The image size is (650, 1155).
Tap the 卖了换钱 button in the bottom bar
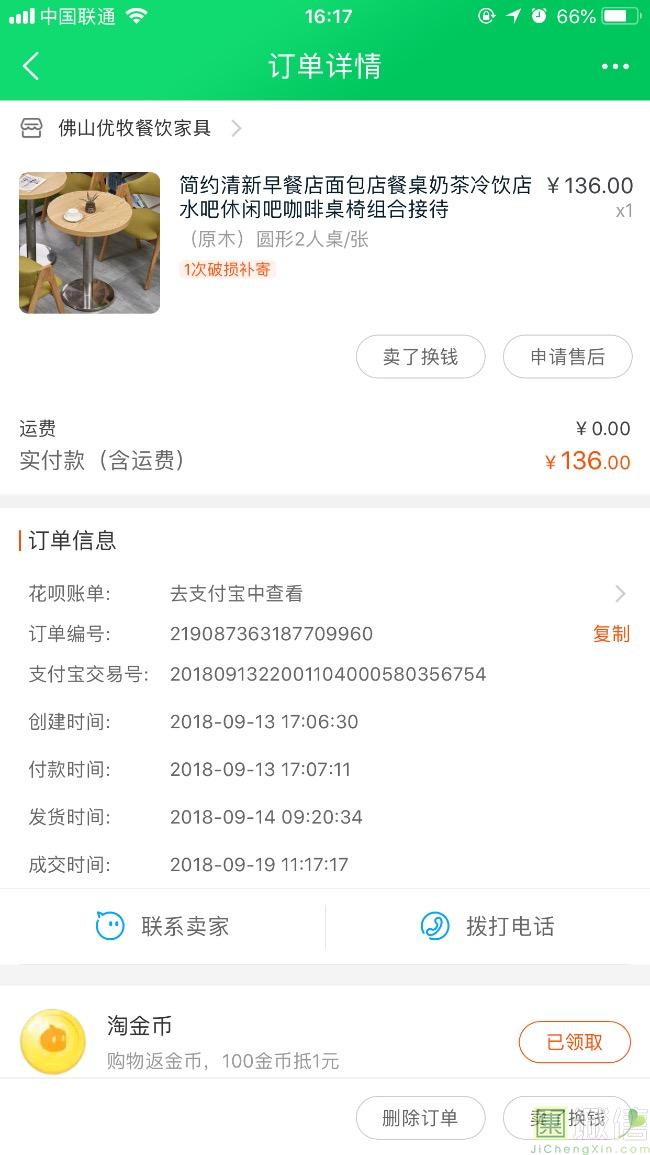pos(567,1118)
